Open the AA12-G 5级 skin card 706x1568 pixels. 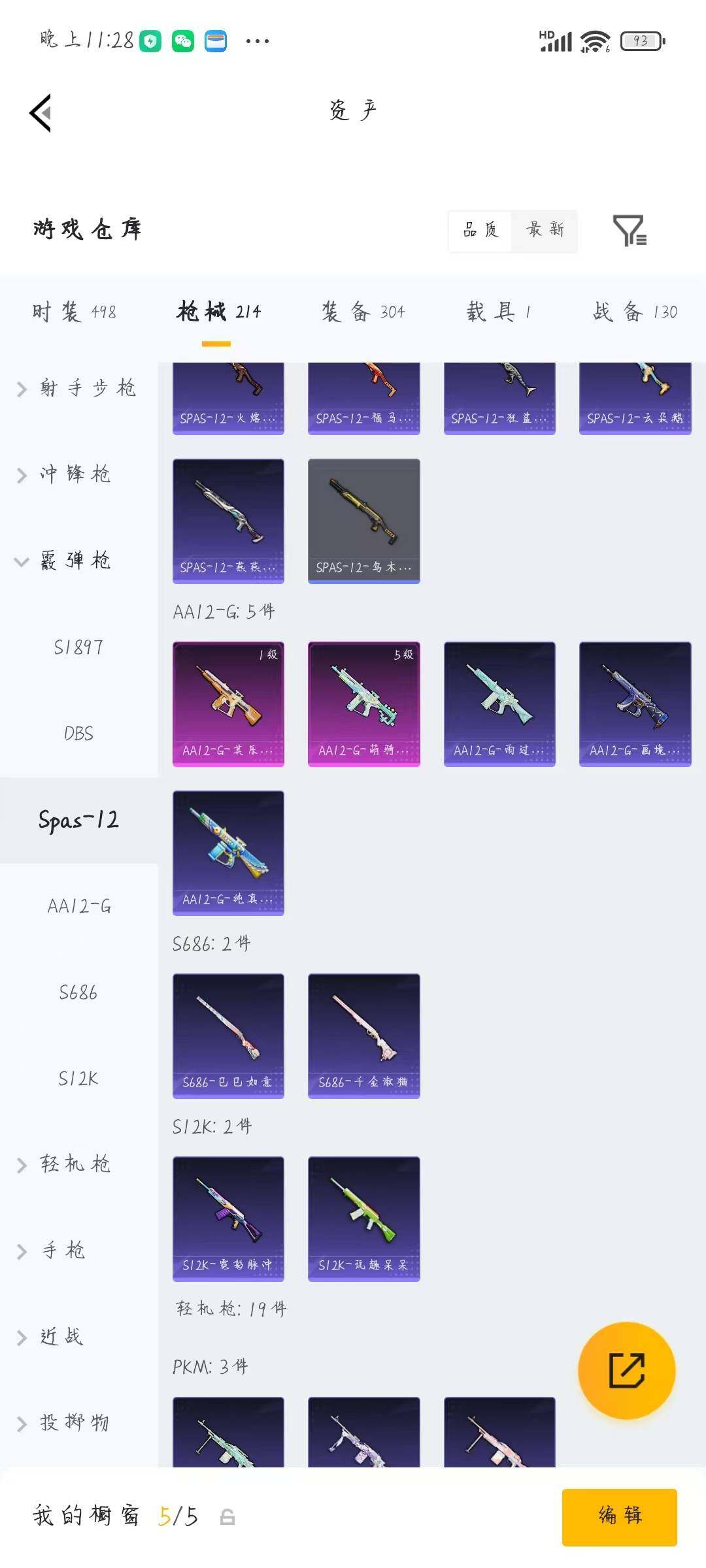point(363,704)
